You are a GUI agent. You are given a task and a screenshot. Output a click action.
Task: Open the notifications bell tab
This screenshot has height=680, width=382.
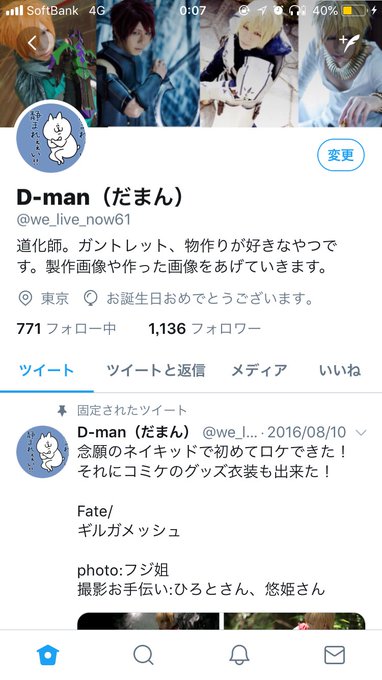click(239, 654)
